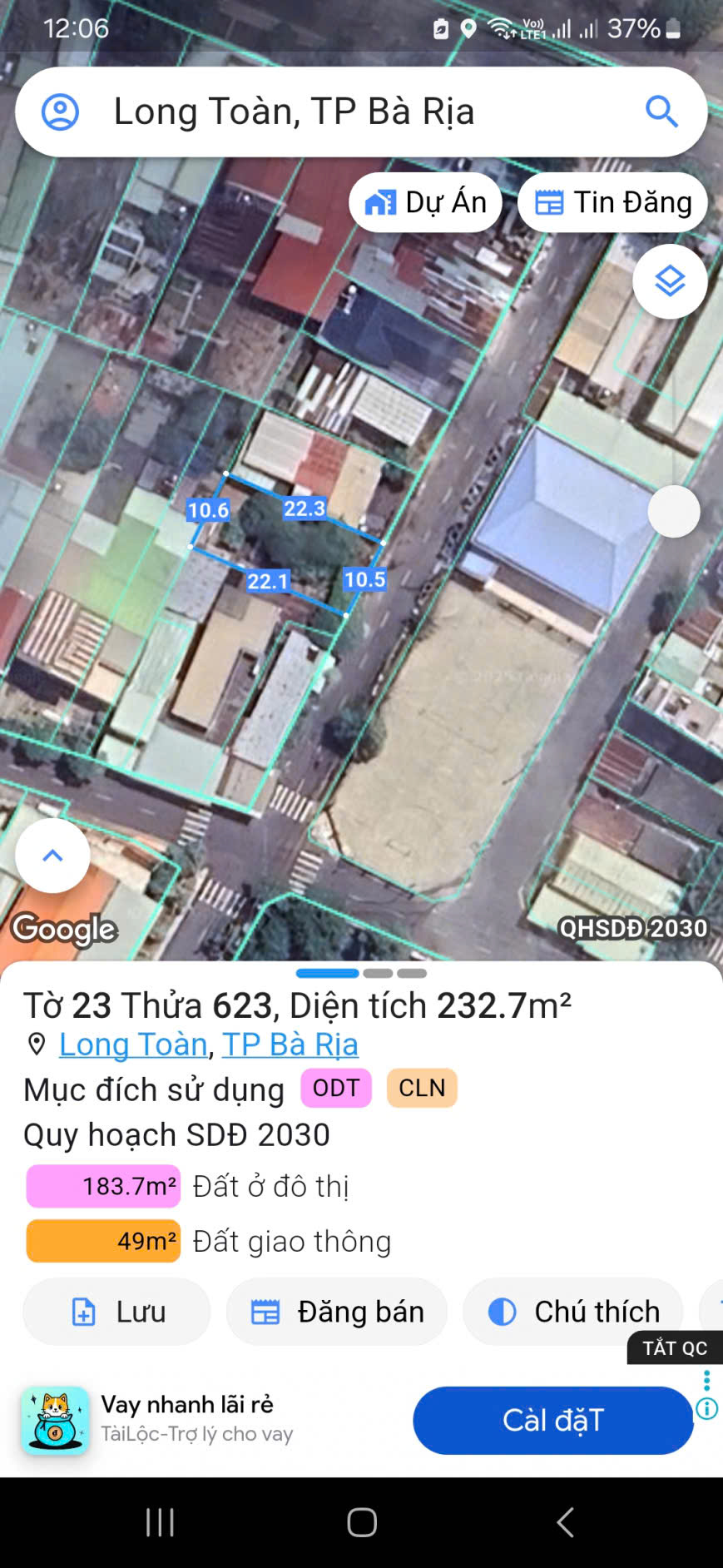Turn off ads with TẮT QC
The image size is (723, 1568).
pyautogui.click(x=674, y=1347)
